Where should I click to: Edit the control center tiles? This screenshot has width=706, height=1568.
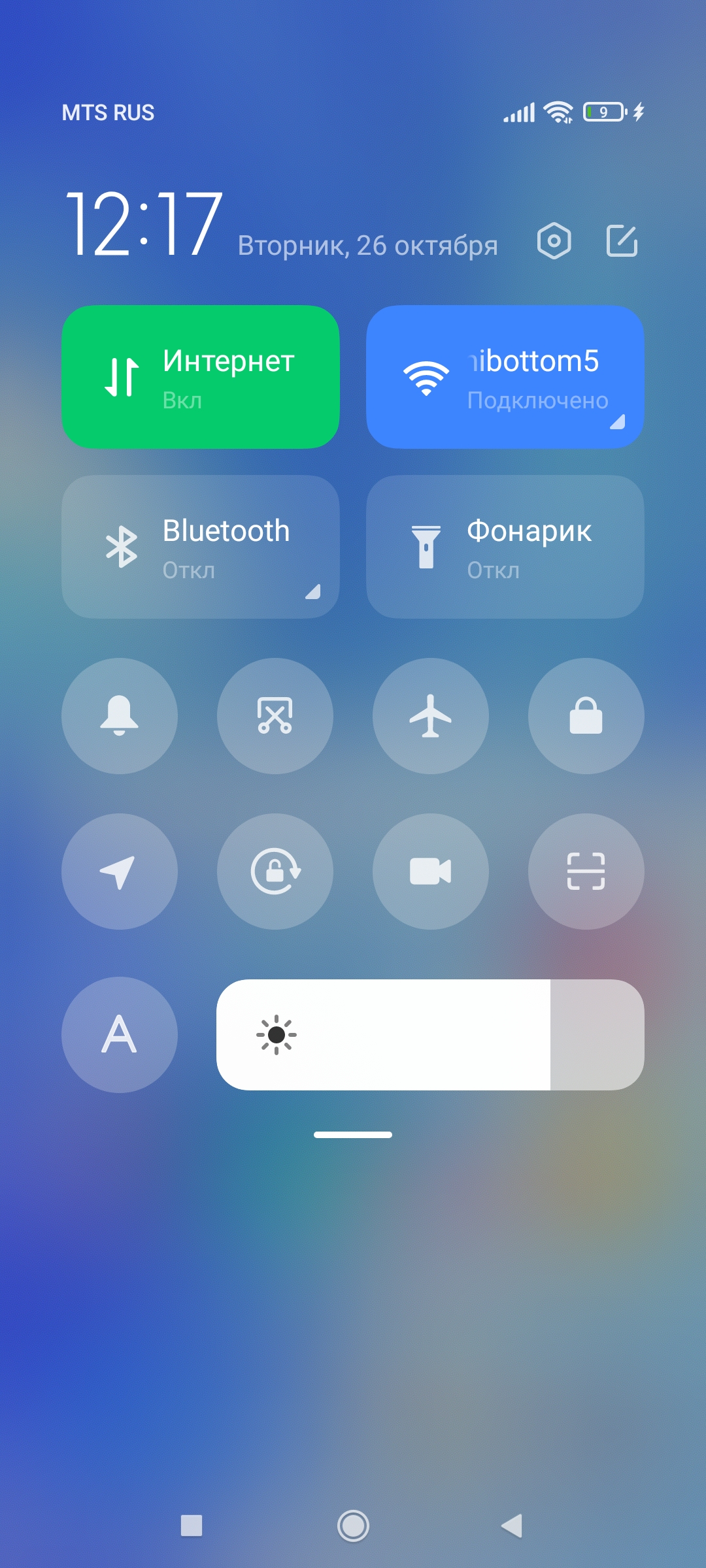pos(622,241)
